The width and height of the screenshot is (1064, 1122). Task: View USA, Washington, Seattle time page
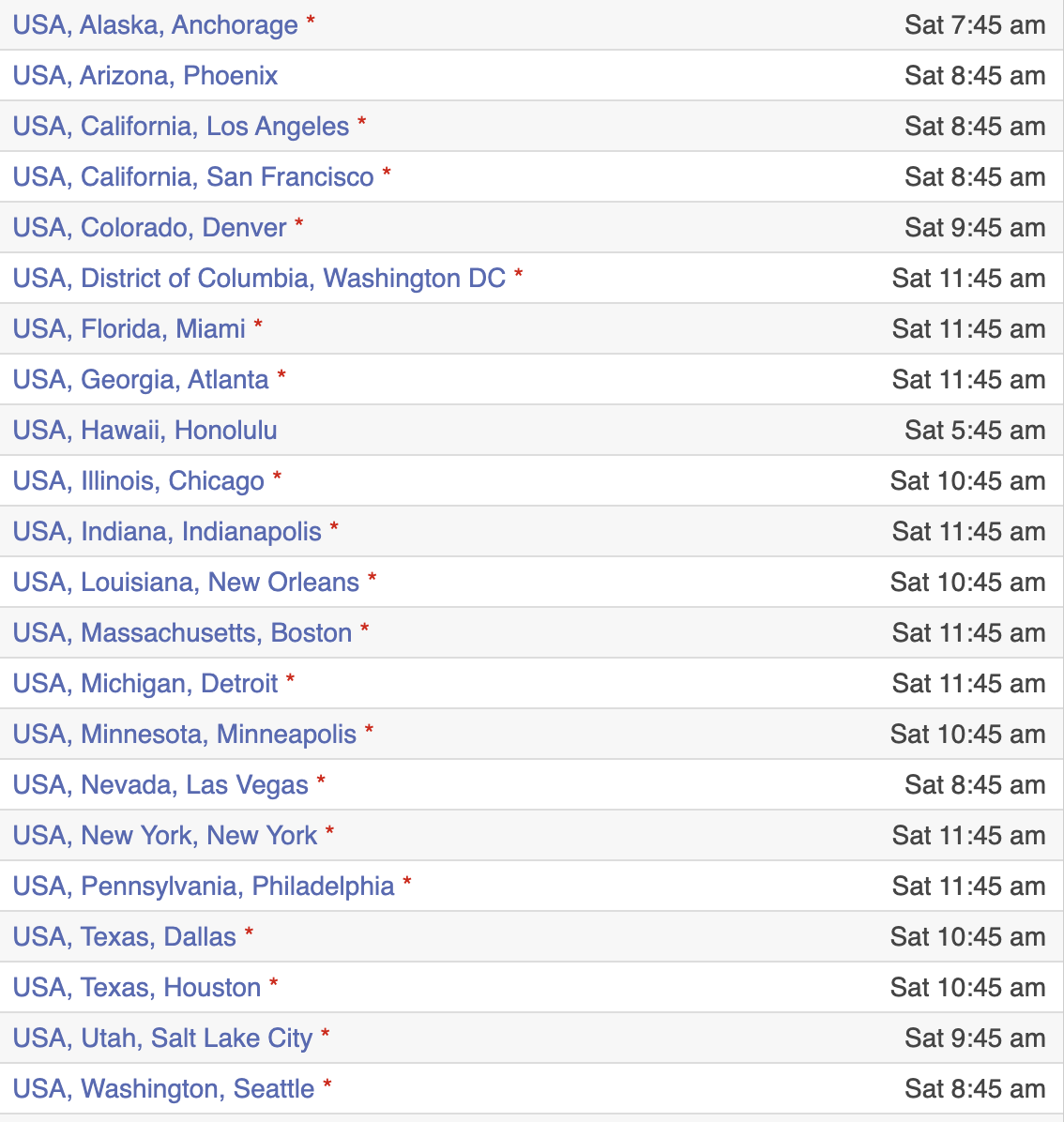tap(163, 1089)
